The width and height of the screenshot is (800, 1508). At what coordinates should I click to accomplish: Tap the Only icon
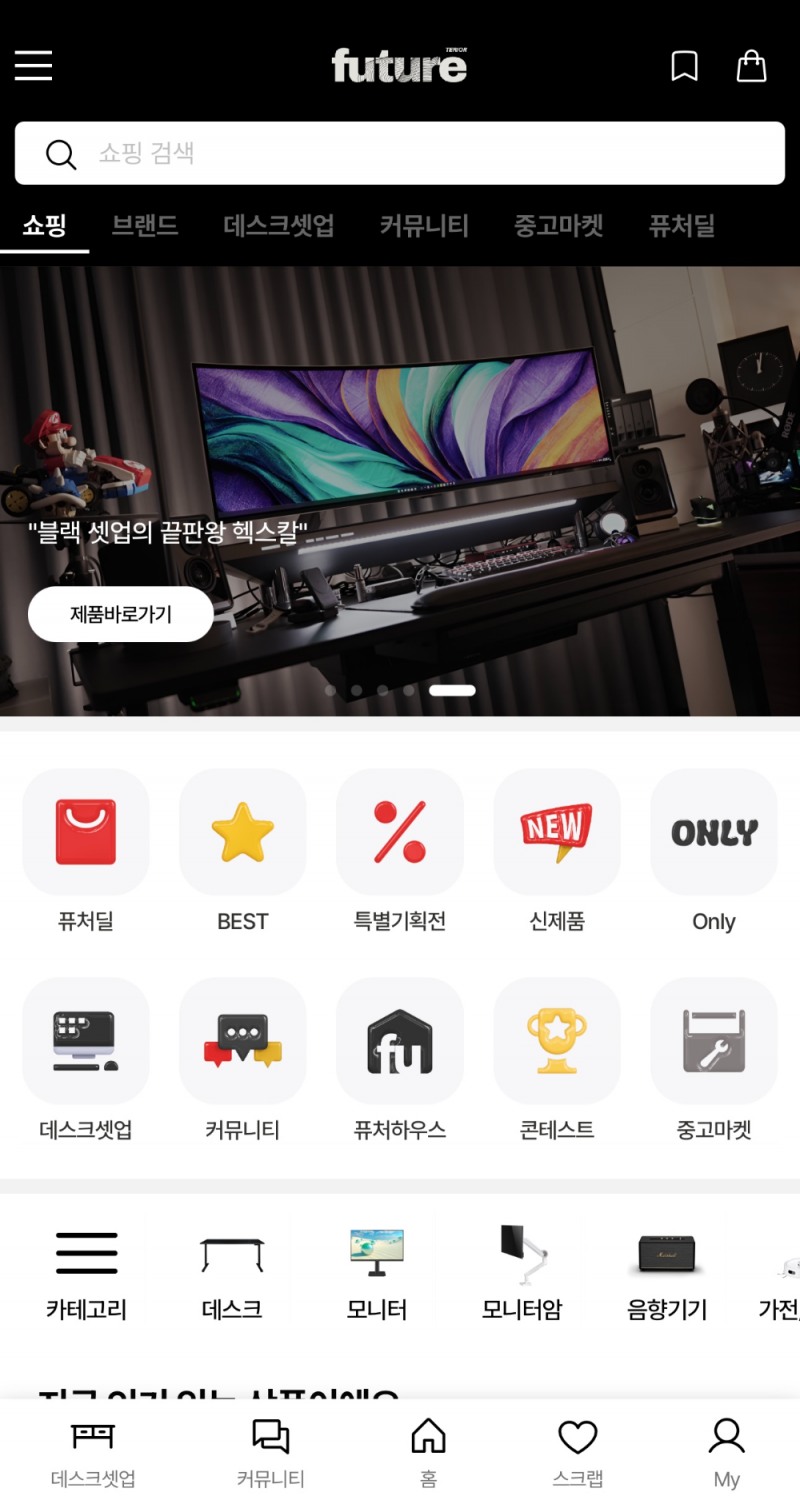point(713,833)
